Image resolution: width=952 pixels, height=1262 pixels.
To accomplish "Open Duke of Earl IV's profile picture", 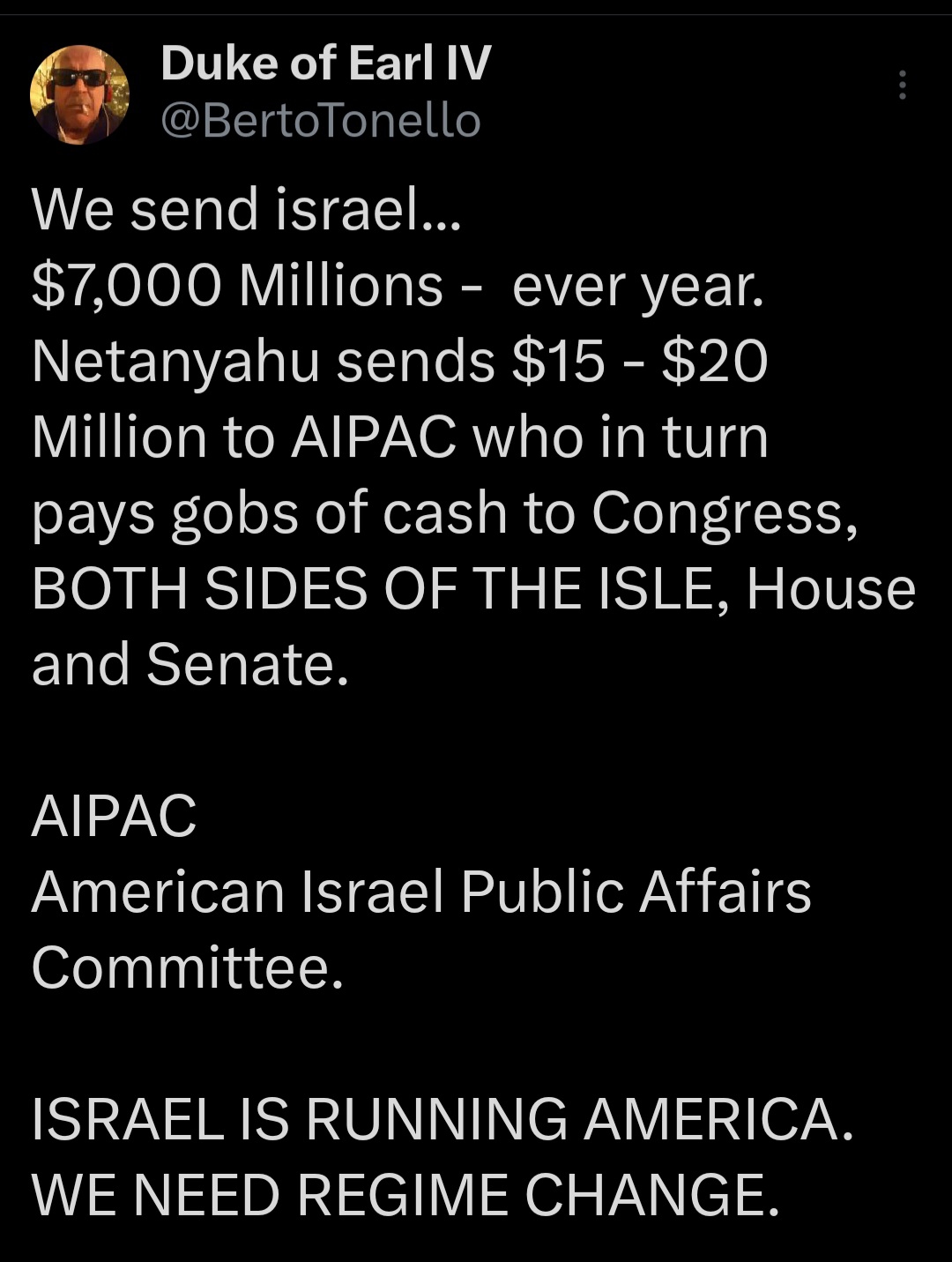I will (79, 94).
